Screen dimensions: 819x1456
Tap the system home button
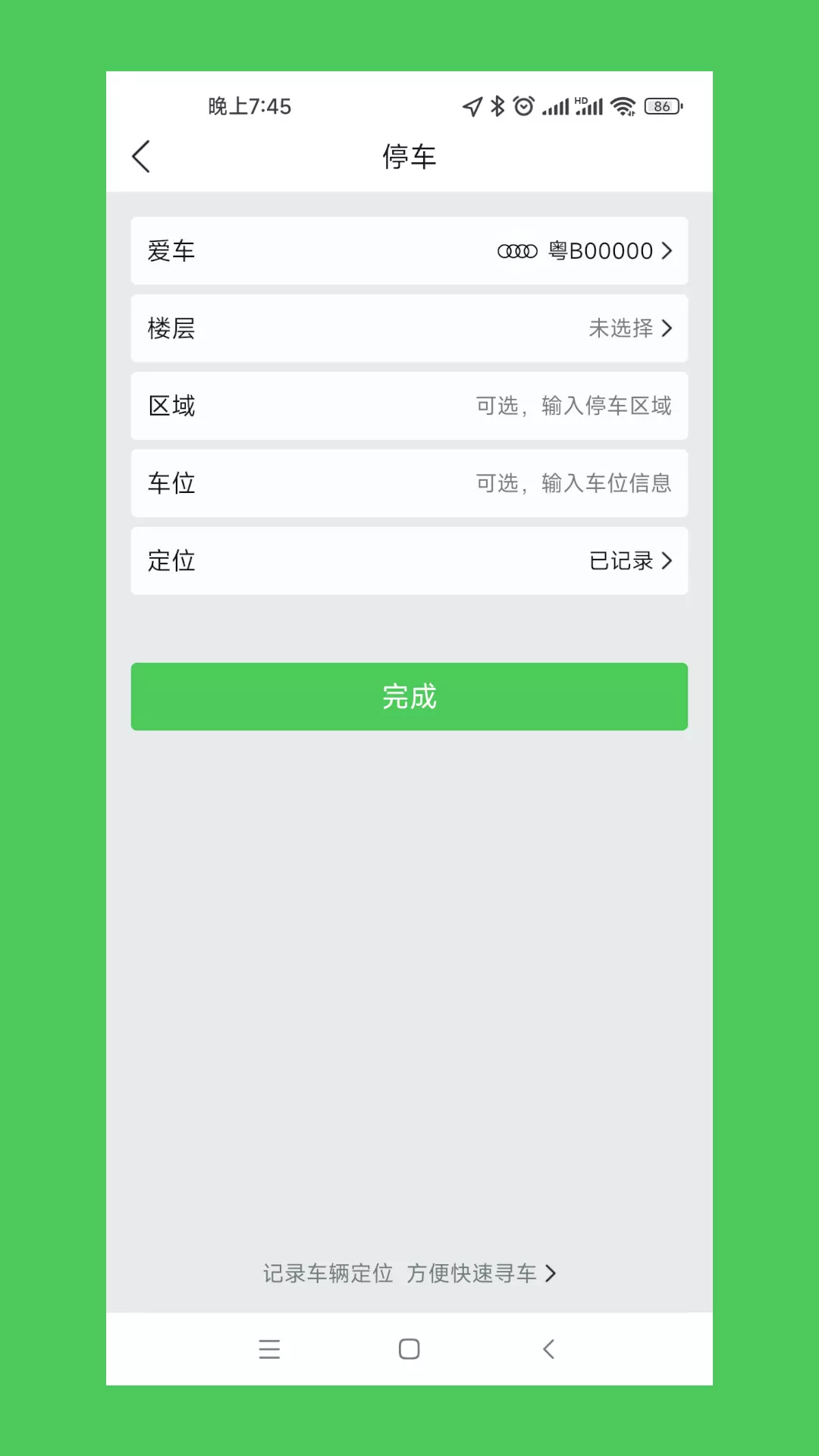tap(409, 1349)
